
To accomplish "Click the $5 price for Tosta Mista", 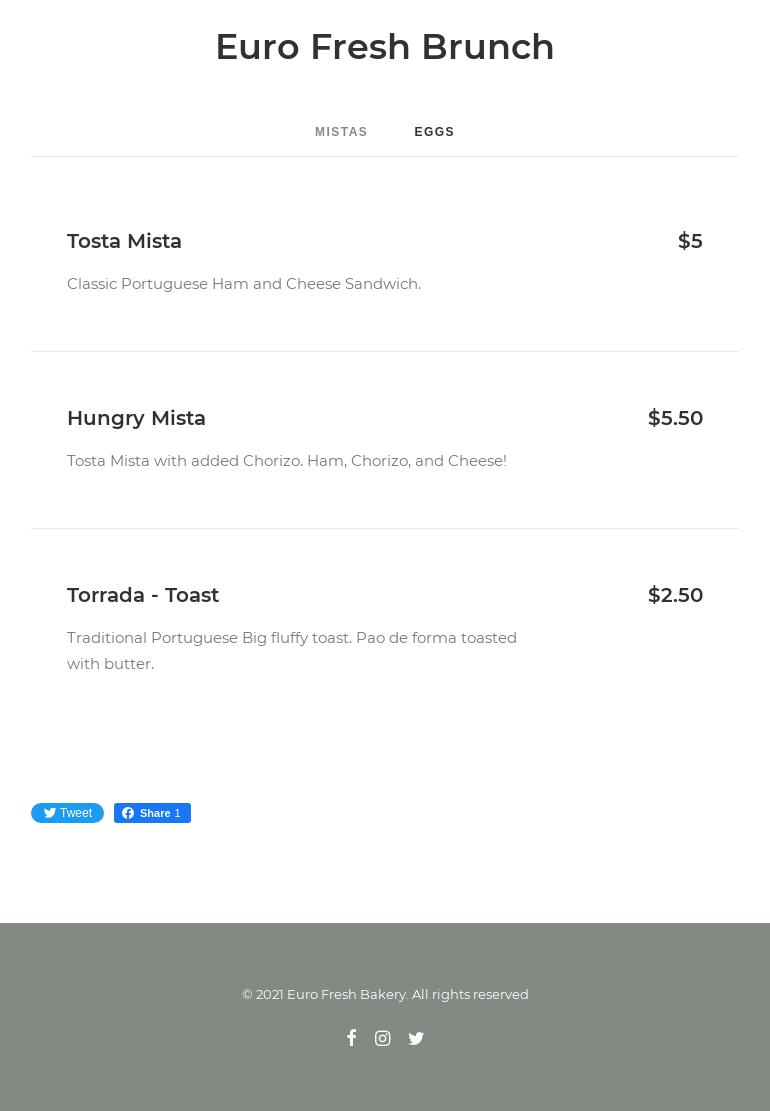I will click(690, 241).
